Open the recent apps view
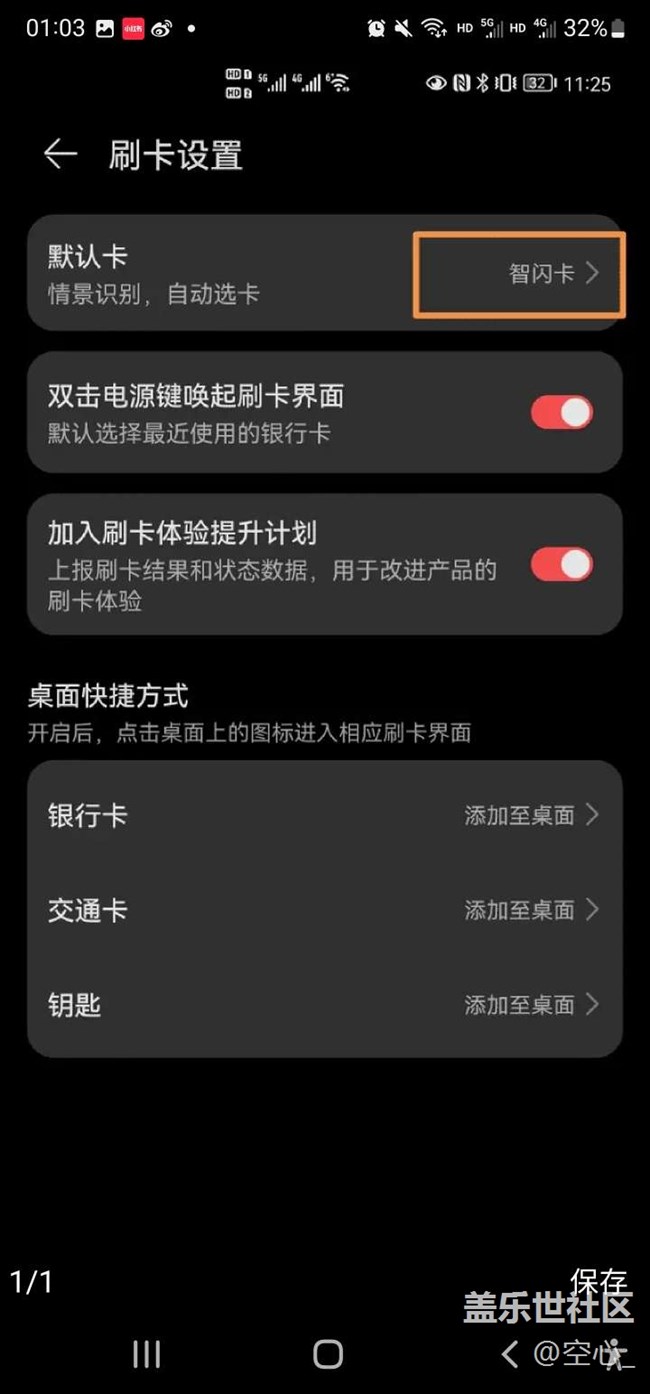Viewport: 650px width, 1394px height. 146,1354
